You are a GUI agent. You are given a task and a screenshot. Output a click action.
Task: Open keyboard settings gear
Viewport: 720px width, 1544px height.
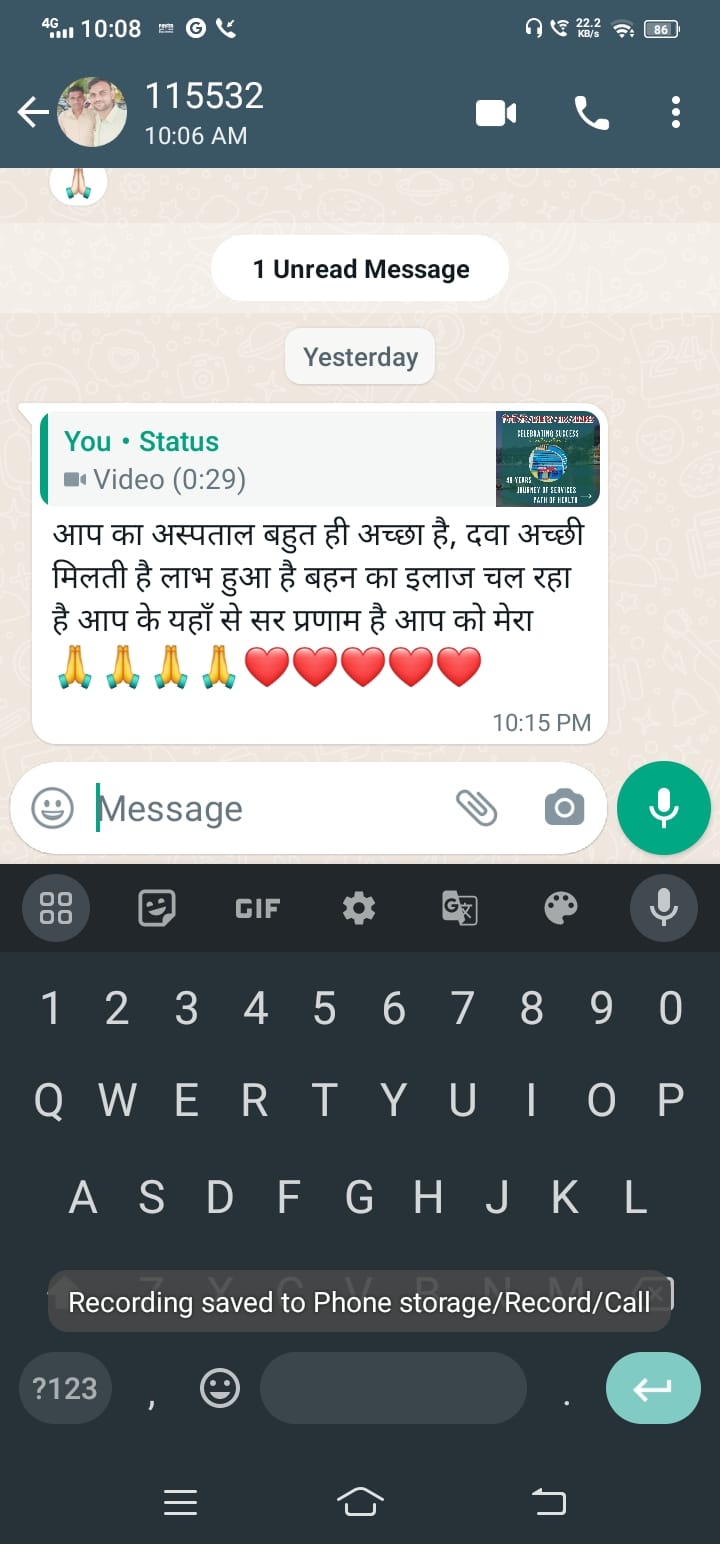(359, 908)
